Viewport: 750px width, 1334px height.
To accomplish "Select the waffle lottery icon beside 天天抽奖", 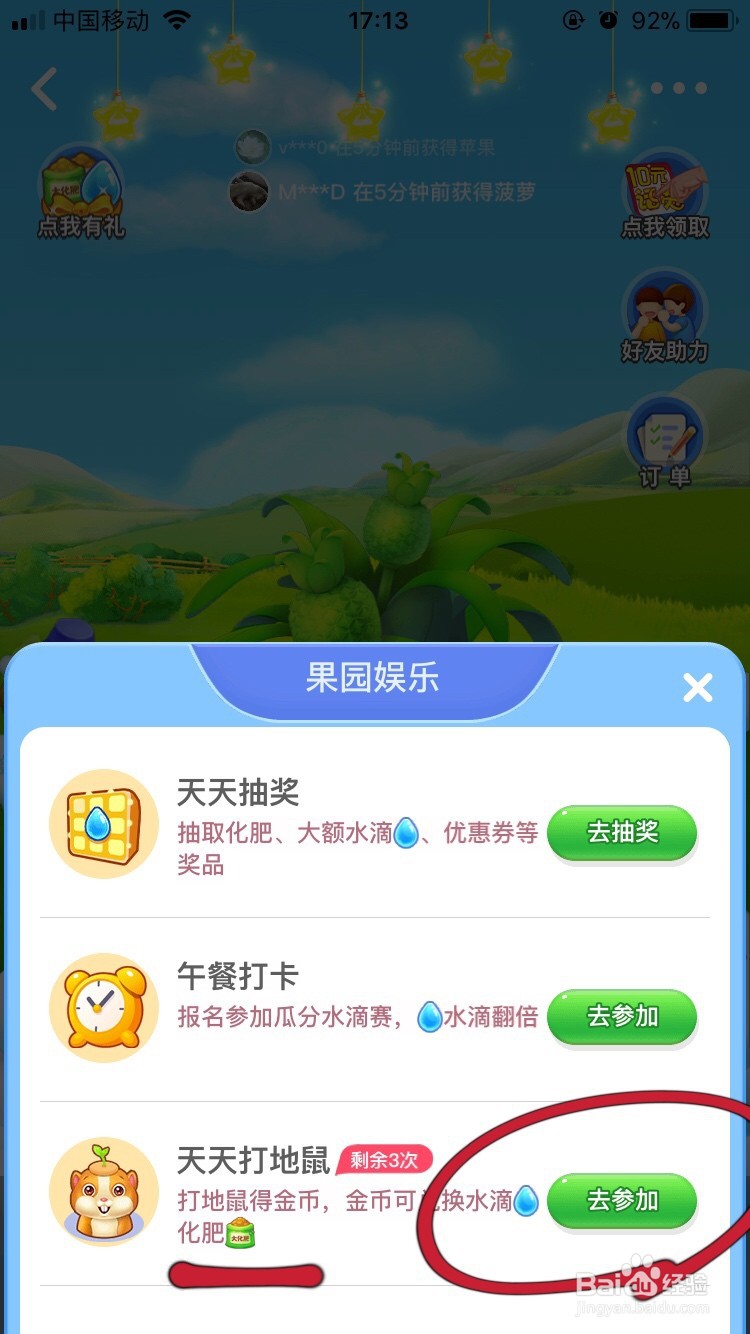I will coord(103,823).
